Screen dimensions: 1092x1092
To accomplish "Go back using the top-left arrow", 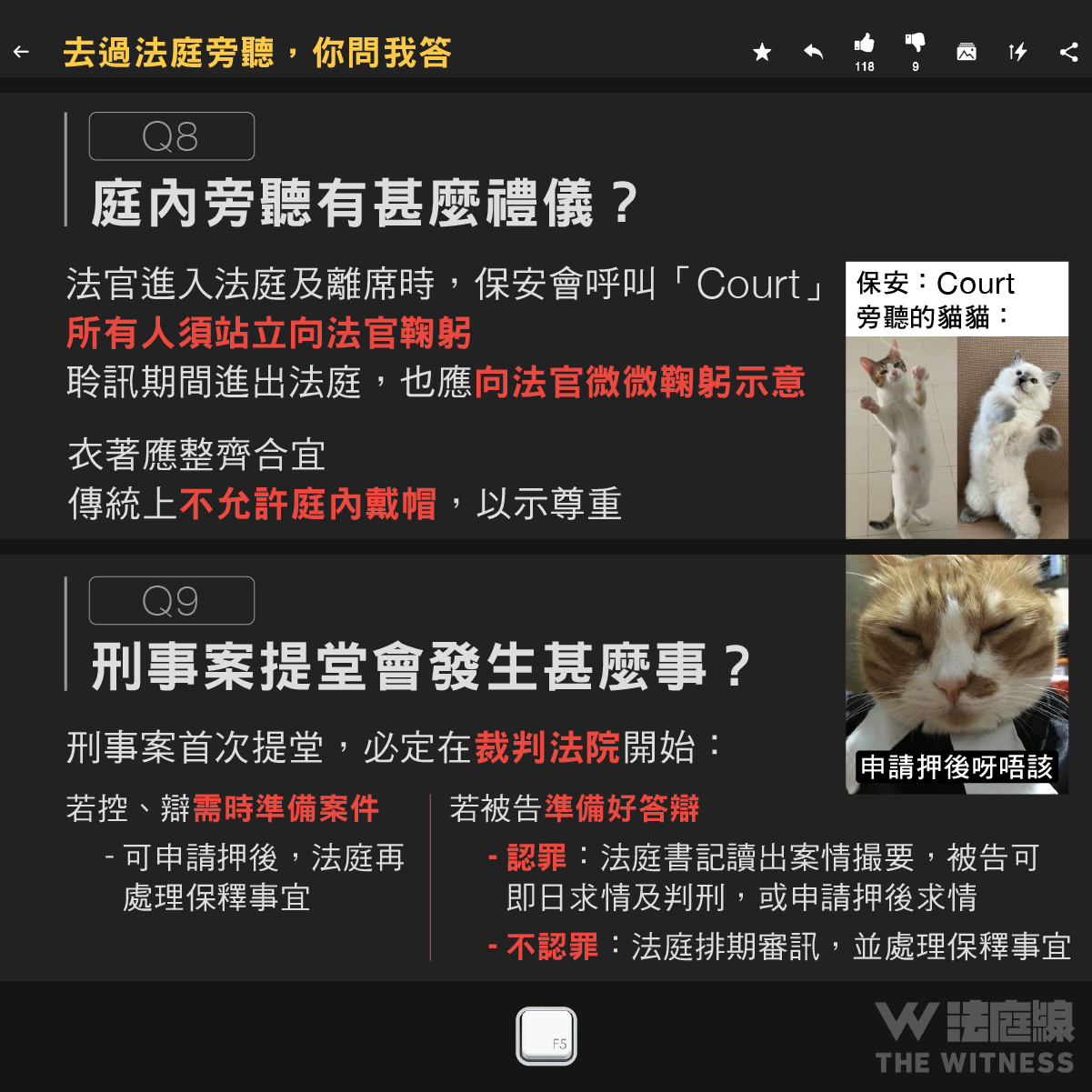I will pyautogui.click(x=22, y=53).
